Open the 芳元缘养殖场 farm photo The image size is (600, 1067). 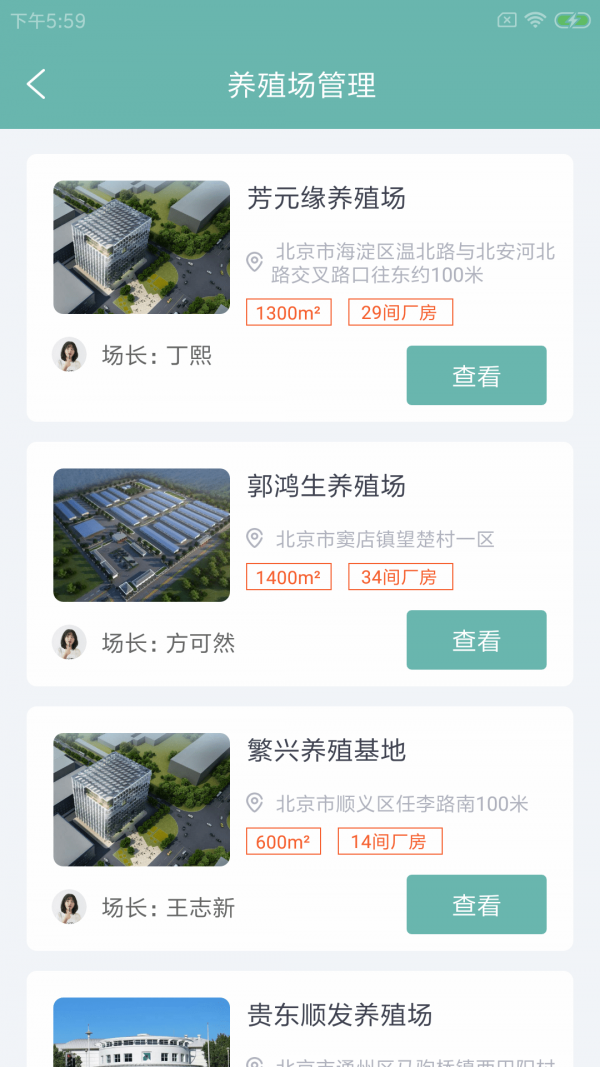pyautogui.click(x=141, y=247)
